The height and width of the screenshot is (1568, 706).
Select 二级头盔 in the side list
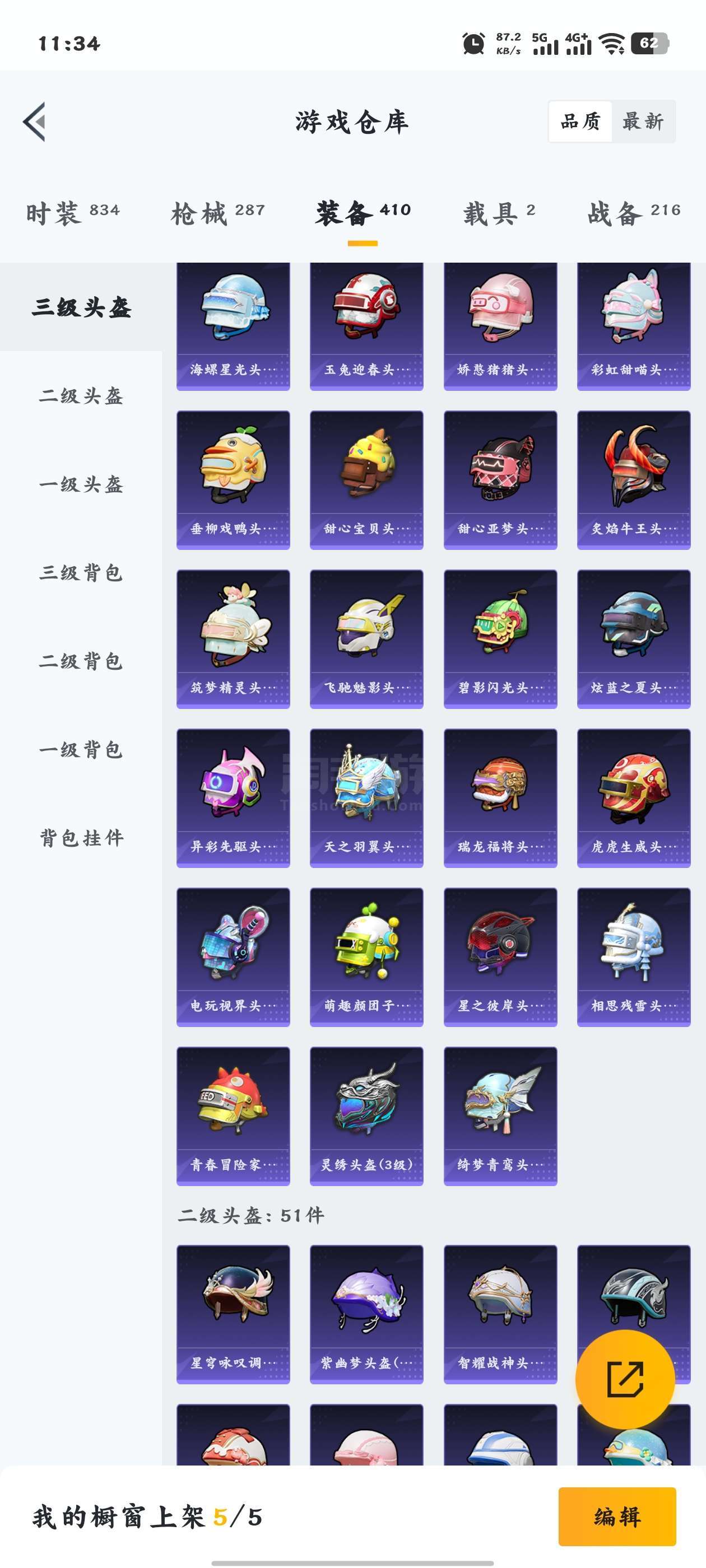click(x=81, y=396)
